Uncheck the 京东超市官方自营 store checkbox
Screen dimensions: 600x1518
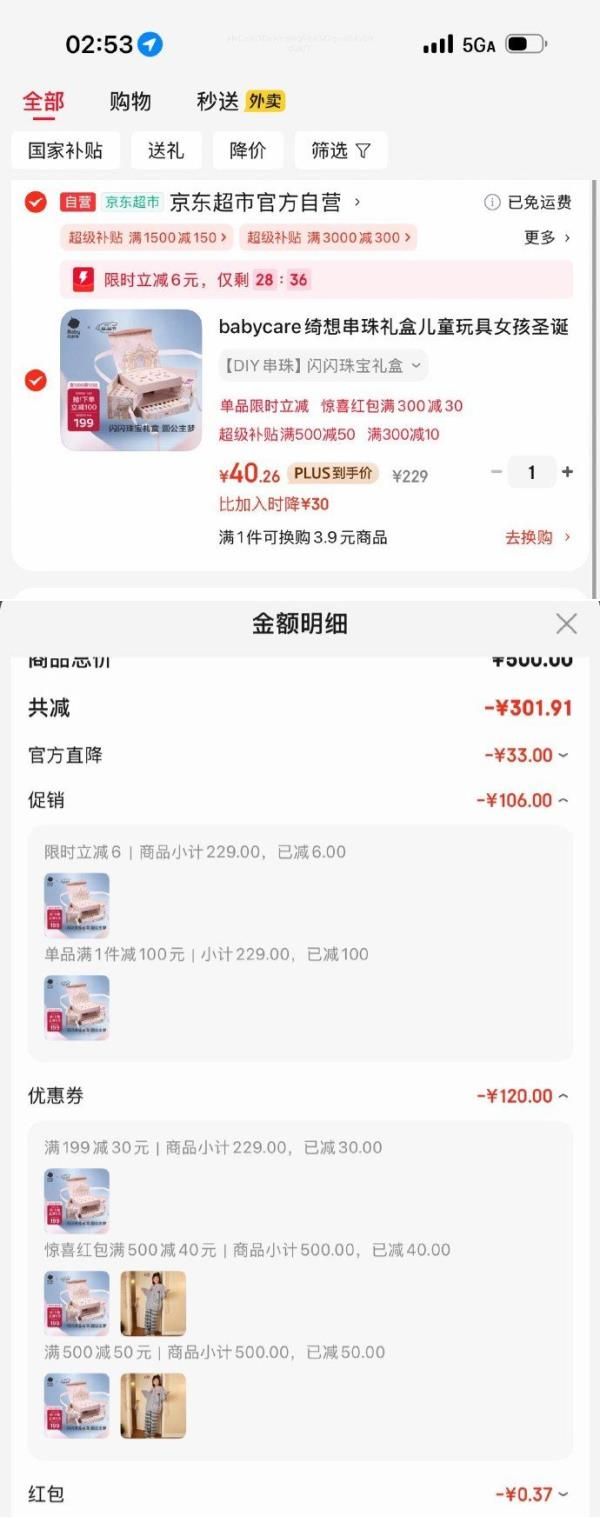tap(35, 203)
